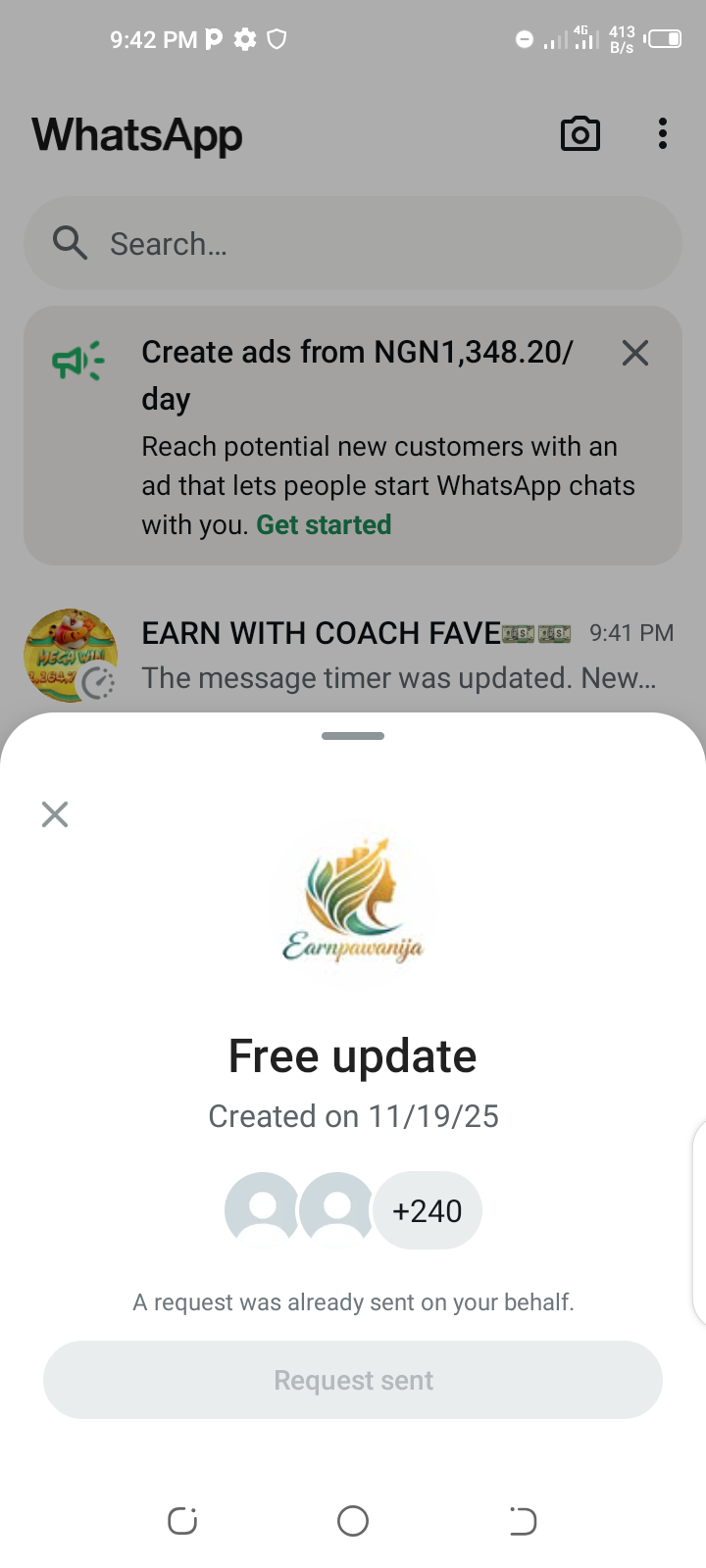The image size is (706, 1568).
Task: Tap the Search field
Action: click(353, 243)
